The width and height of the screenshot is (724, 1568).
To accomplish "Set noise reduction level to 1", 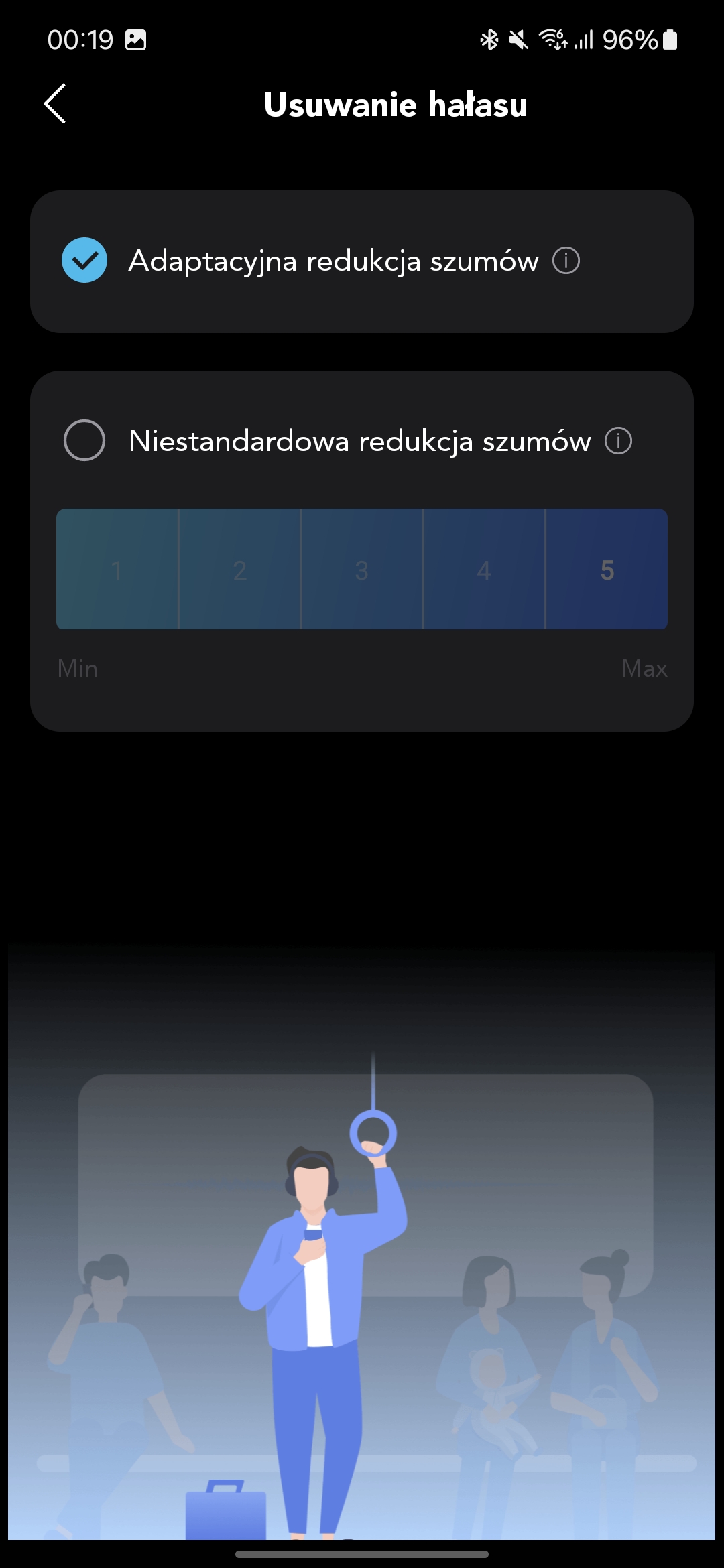I will (117, 569).
